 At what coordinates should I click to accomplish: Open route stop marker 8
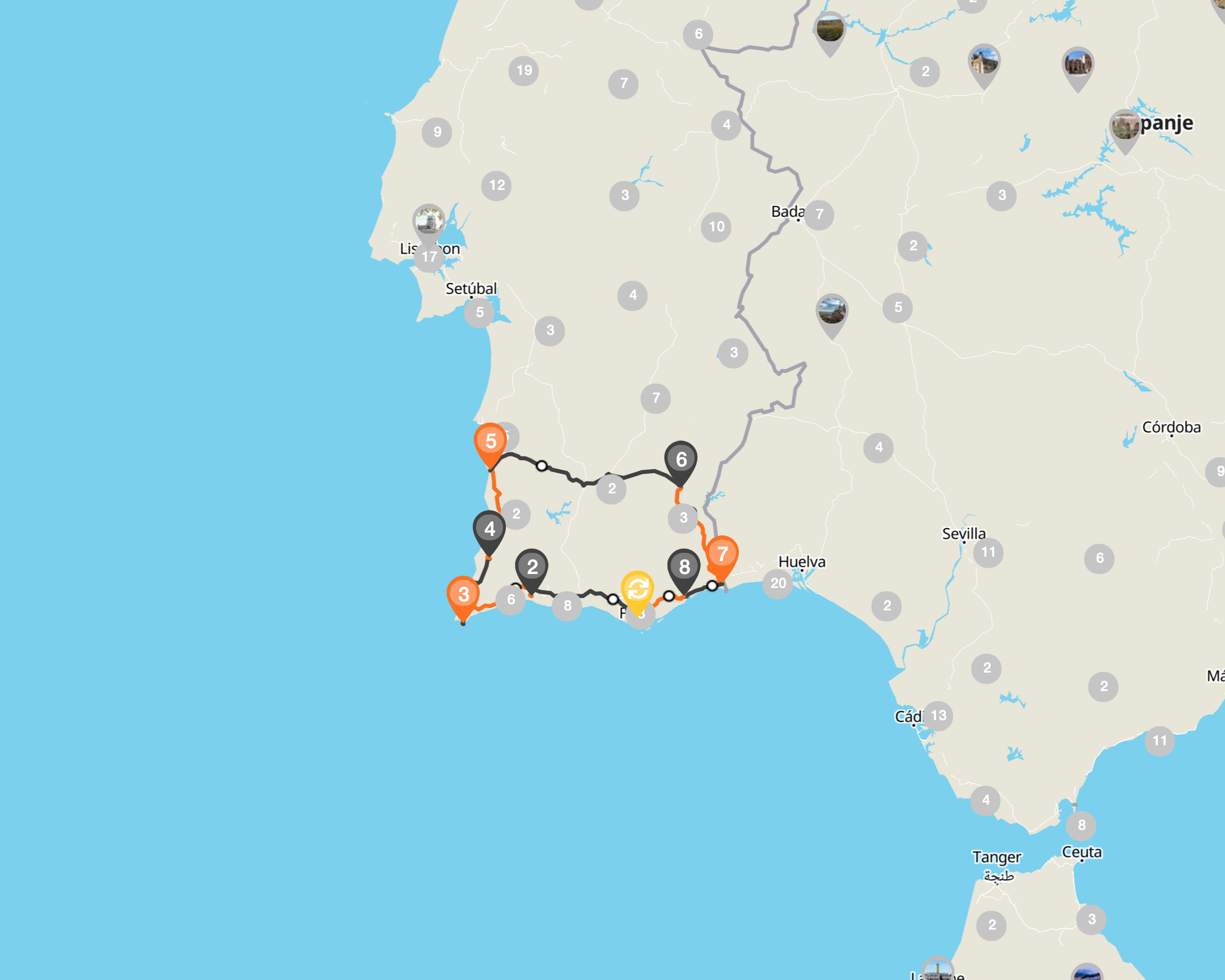click(x=683, y=567)
